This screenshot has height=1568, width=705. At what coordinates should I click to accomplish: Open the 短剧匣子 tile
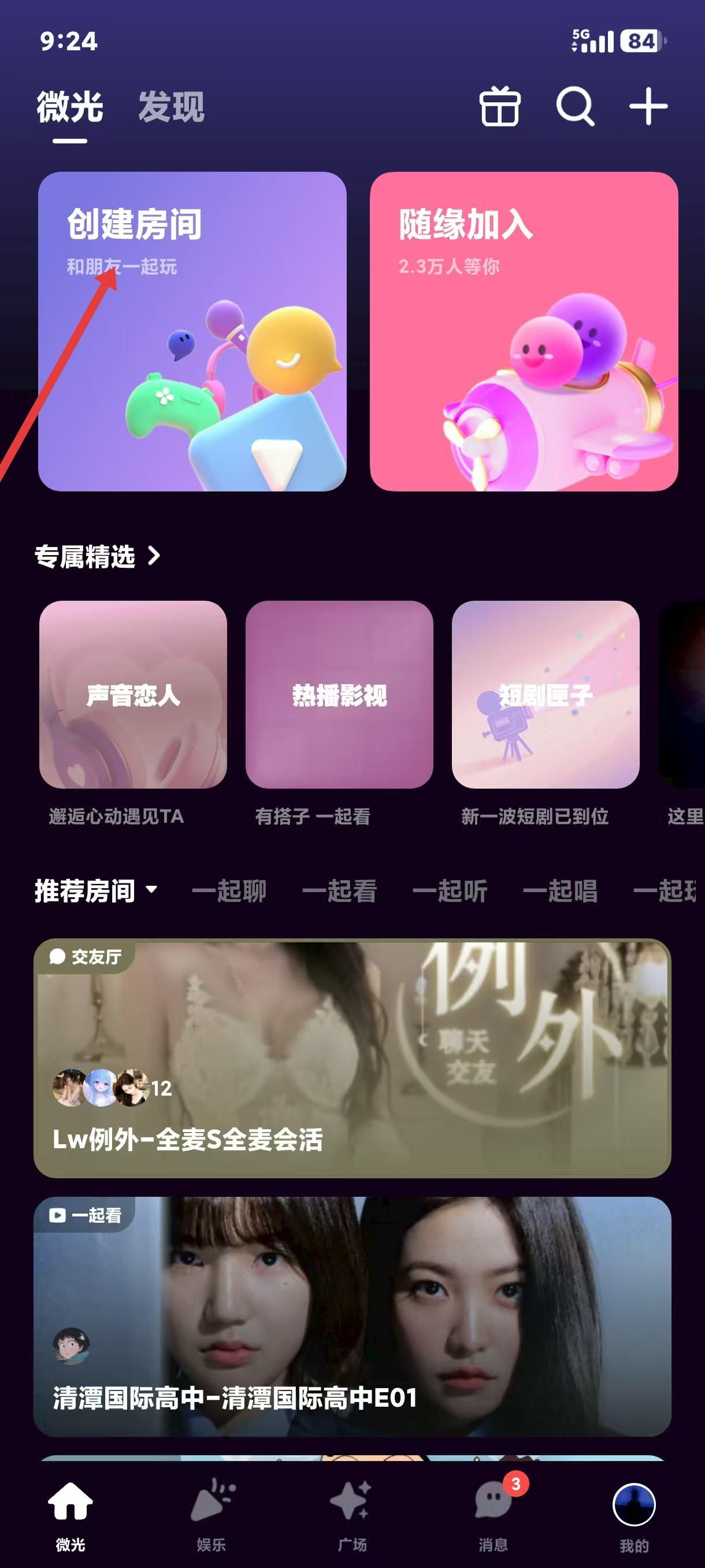pos(546,694)
